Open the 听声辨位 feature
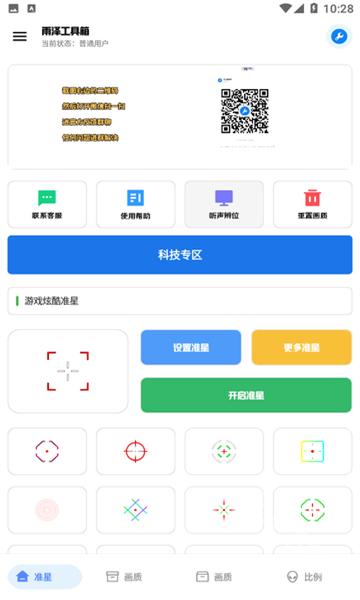360x600 pixels. pyautogui.click(x=224, y=204)
